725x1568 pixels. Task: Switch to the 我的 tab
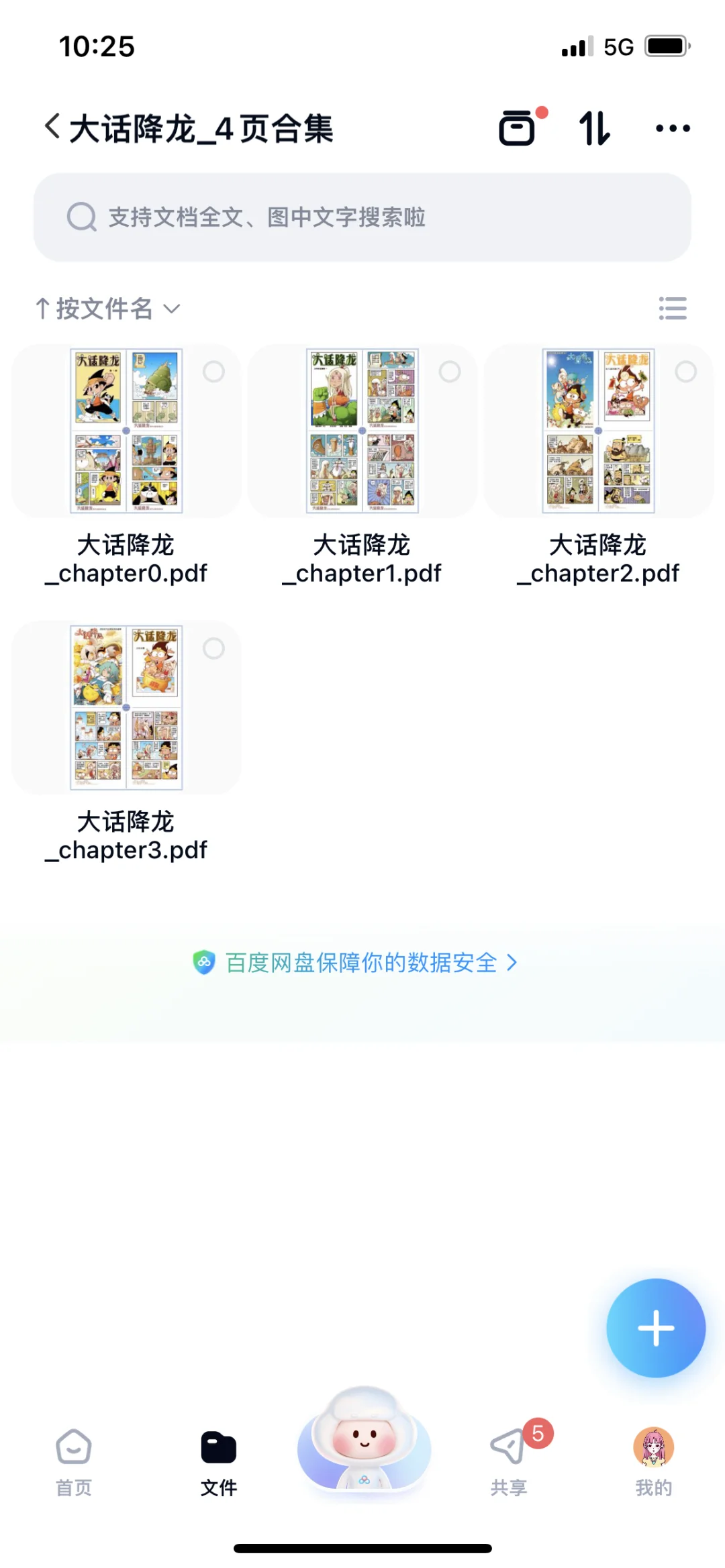(x=654, y=1463)
